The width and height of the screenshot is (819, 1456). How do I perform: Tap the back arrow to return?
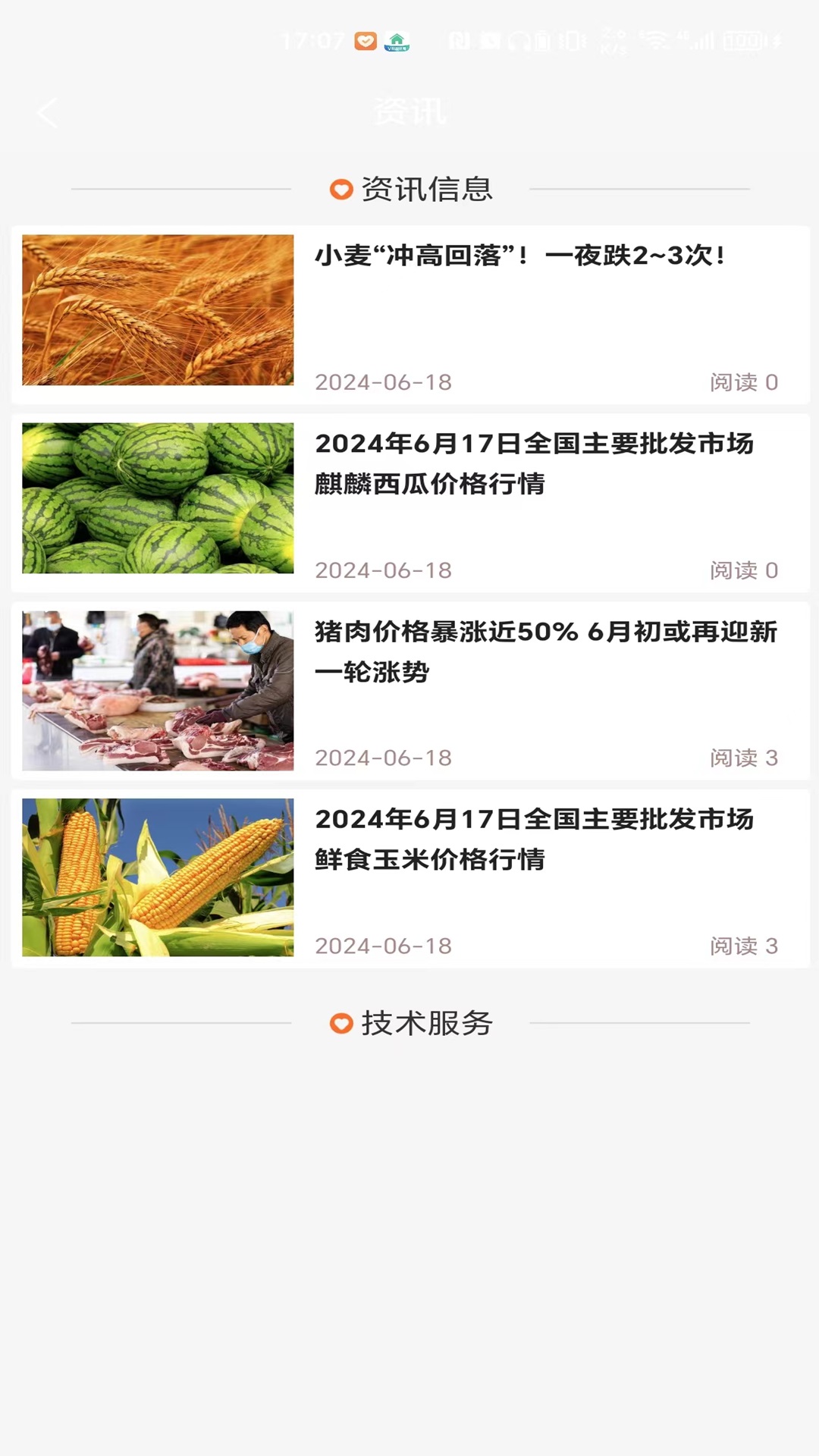(x=48, y=112)
